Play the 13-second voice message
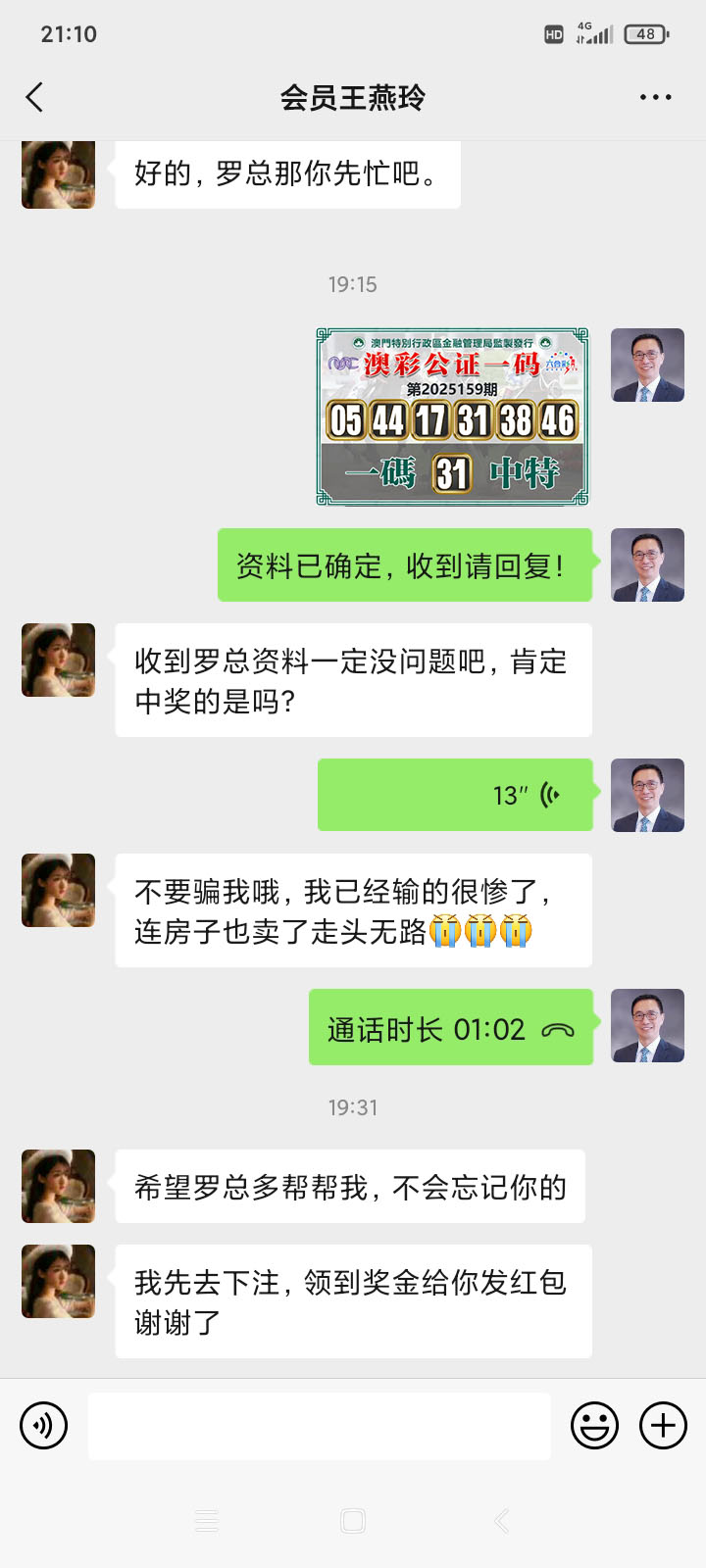Screen dimensions: 706x1568 coord(455,795)
